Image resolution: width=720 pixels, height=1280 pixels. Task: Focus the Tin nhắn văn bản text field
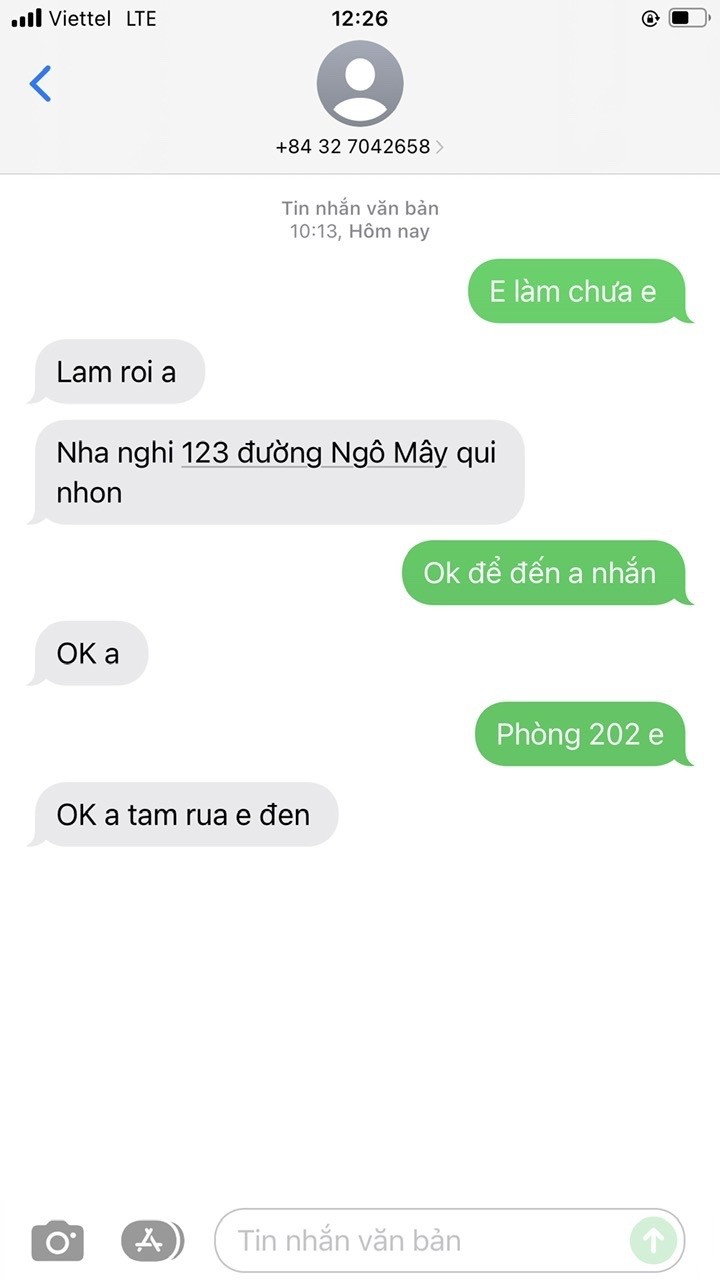[x=420, y=1241]
